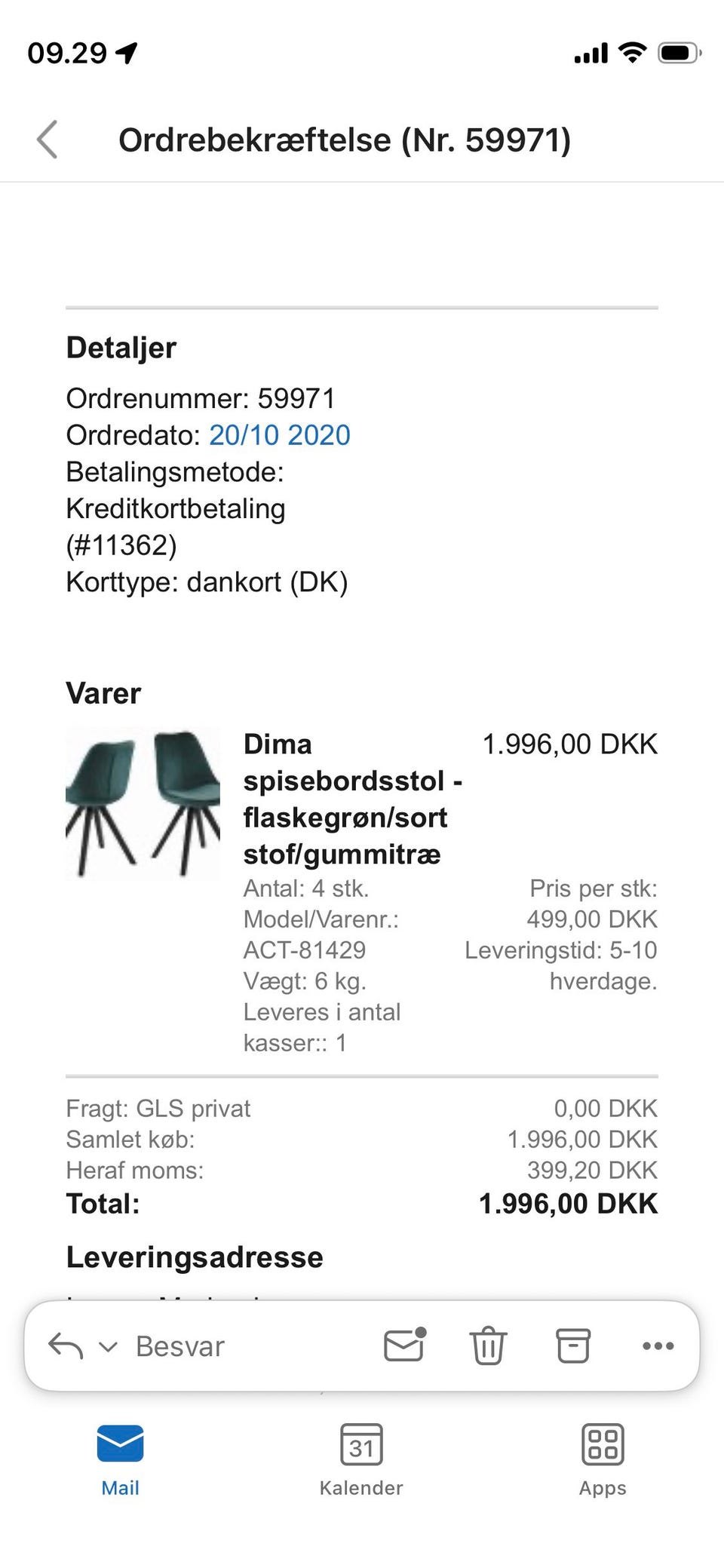Switch to the Apps tab
This screenshot has height=1568, width=724.
[603, 1459]
